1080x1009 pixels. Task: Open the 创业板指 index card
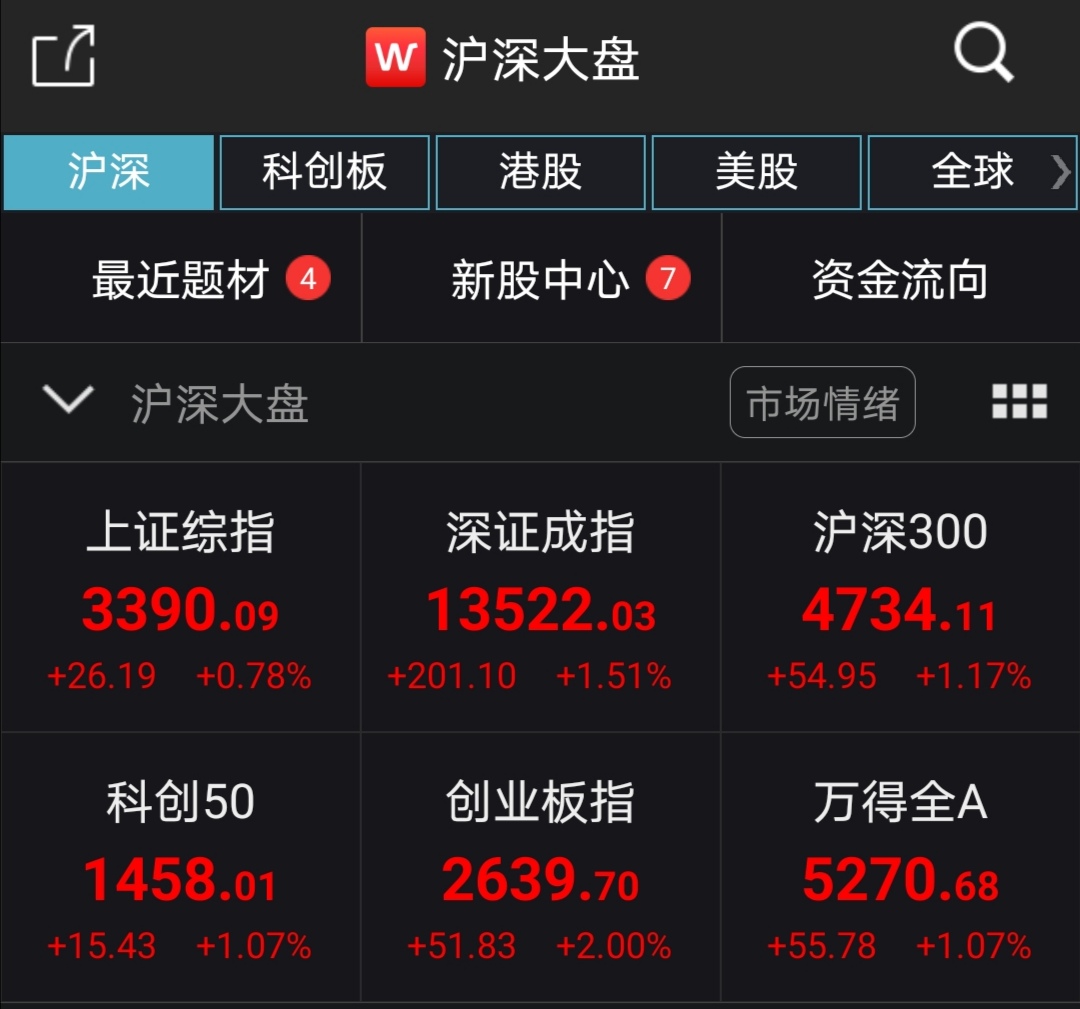(x=540, y=868)
